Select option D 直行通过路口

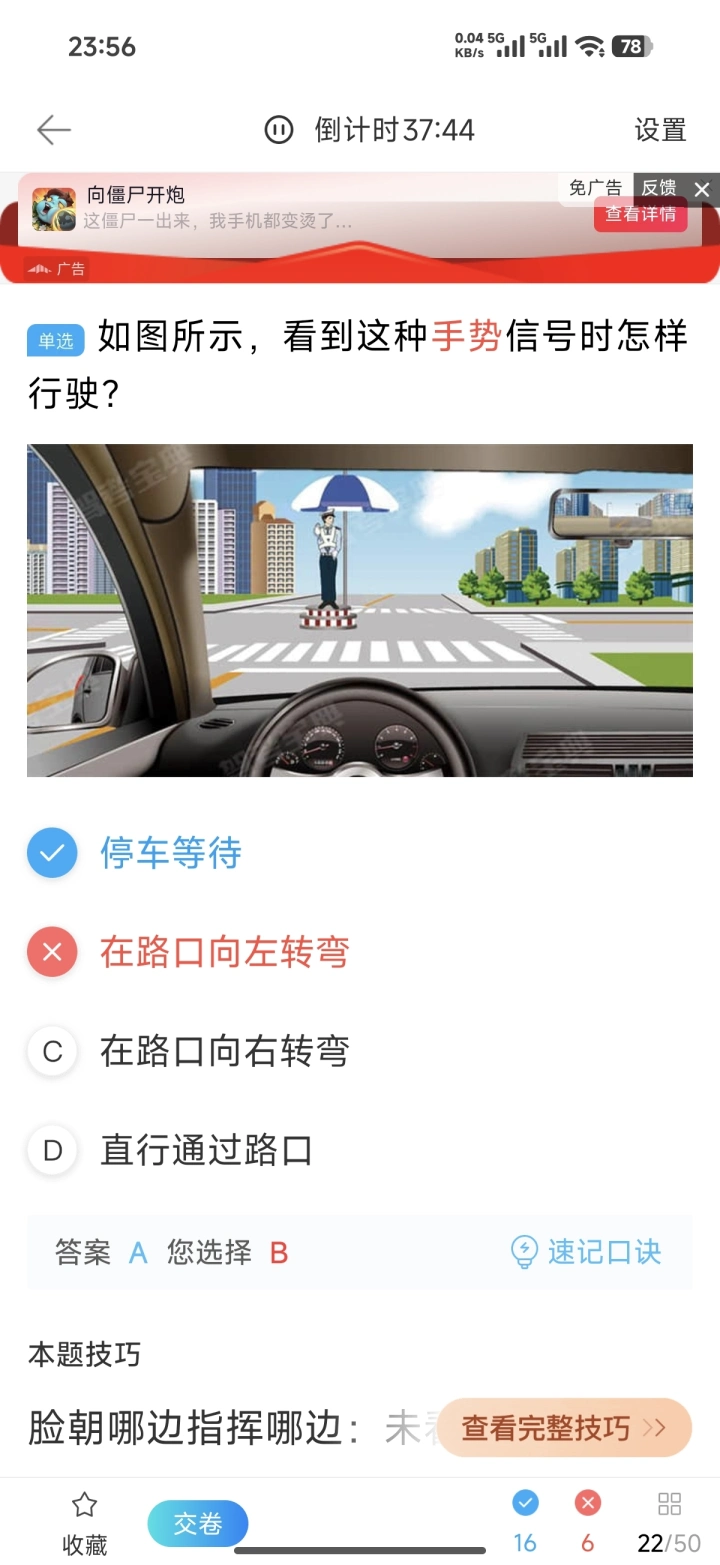pyautogui.click(x=206, y=1150)
